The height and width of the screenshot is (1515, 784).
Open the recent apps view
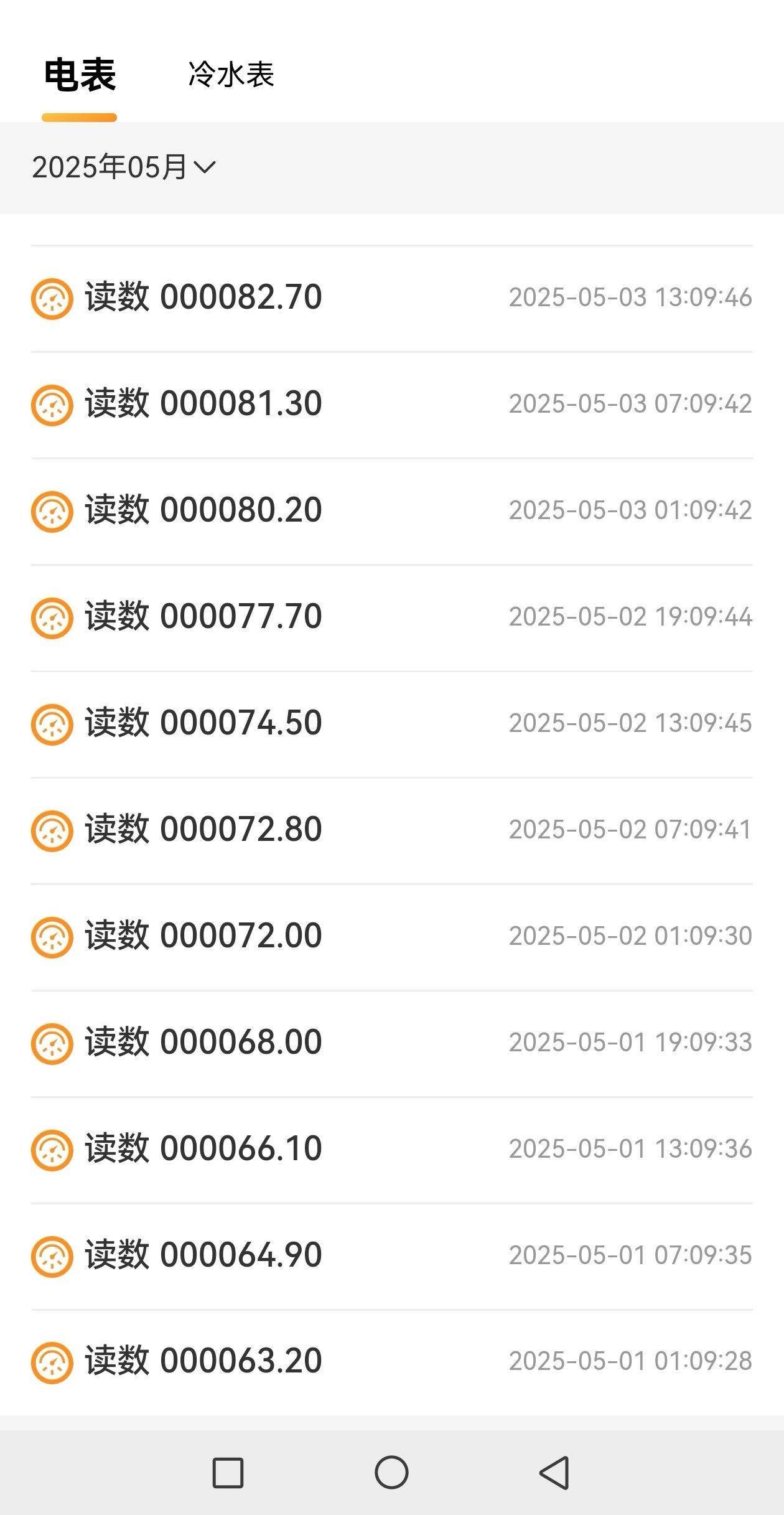[x=228, y=1473]
